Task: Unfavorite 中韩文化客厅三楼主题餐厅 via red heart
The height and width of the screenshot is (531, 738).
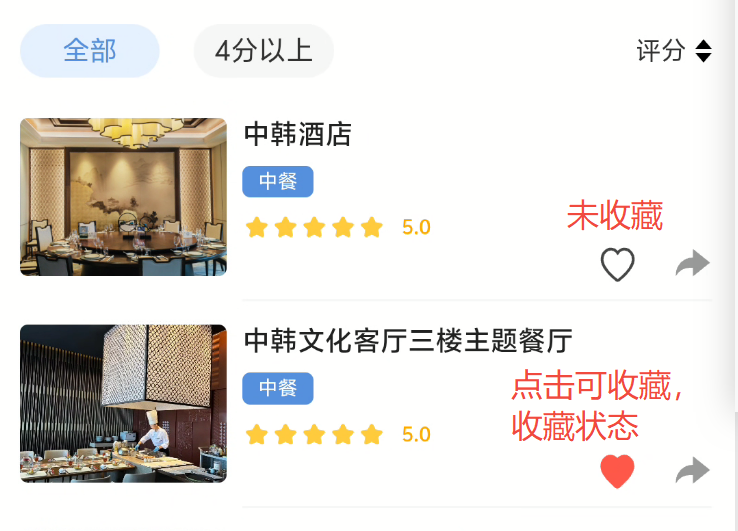Action: click(x=617, y=471)
